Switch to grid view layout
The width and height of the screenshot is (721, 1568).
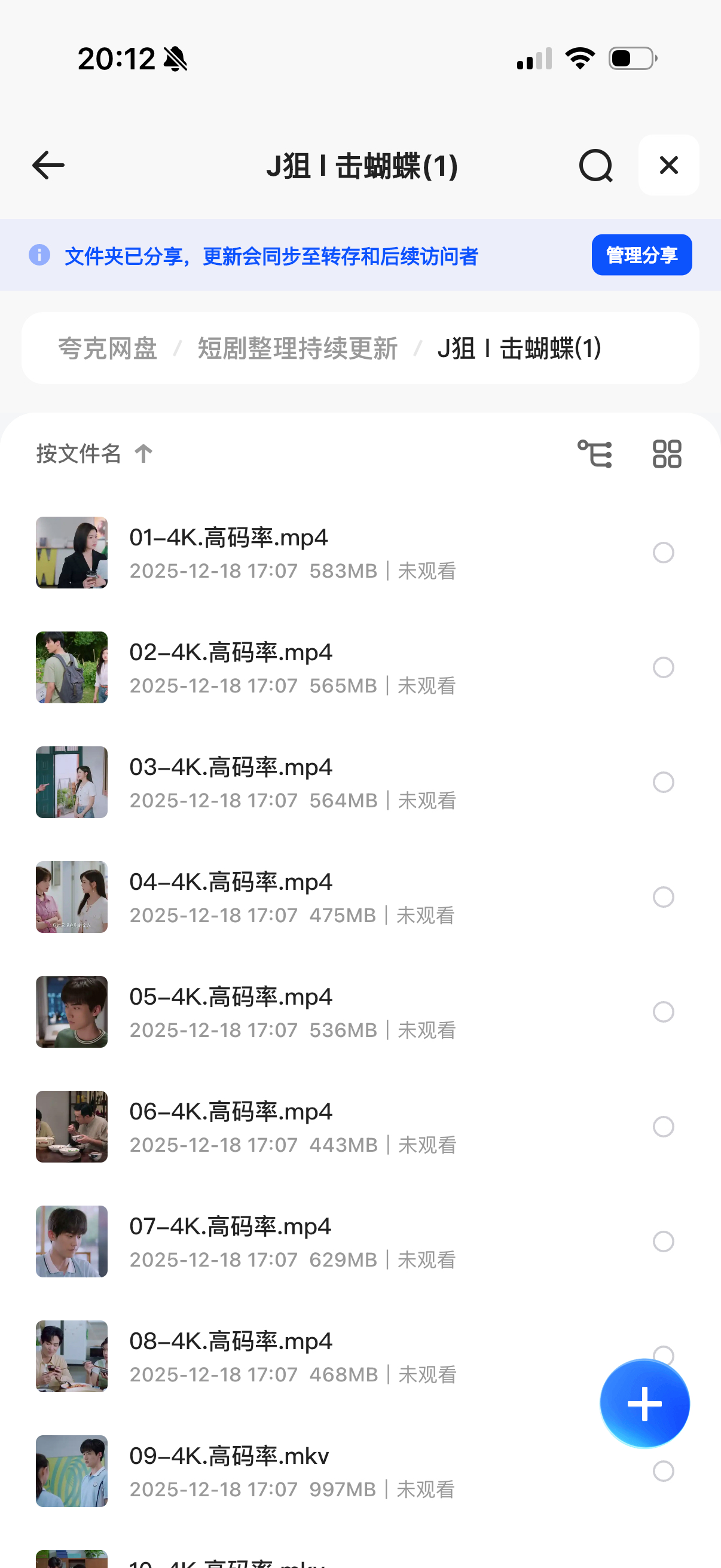pos(667,454)
